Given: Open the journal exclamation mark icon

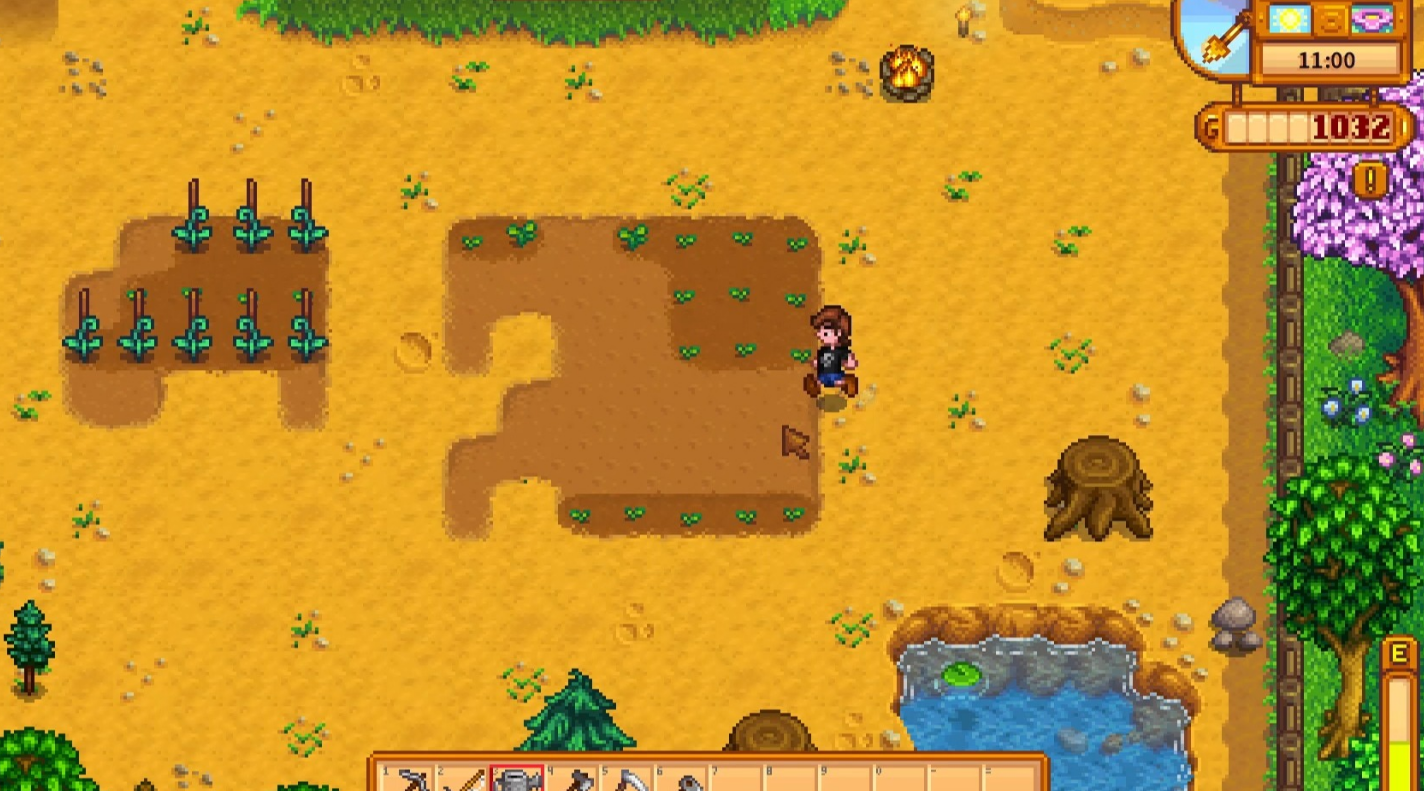Looking at the screenshot, I should pos(1370,180).
